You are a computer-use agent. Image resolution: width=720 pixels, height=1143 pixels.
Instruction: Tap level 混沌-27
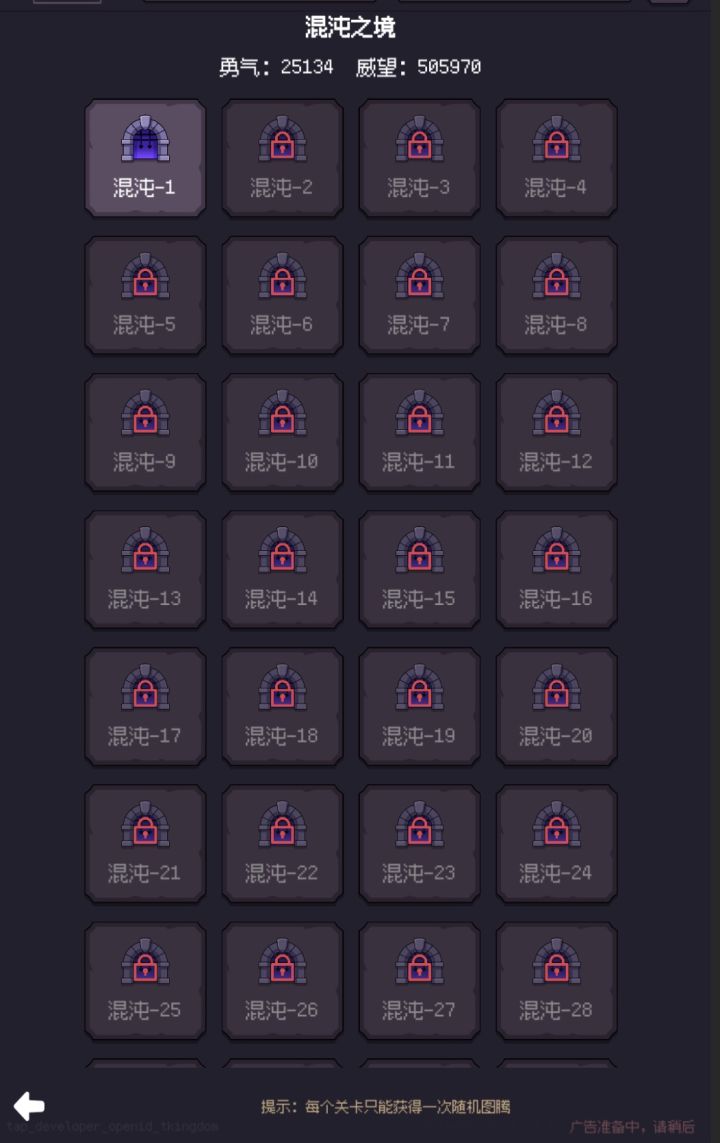tap(419, 980)
